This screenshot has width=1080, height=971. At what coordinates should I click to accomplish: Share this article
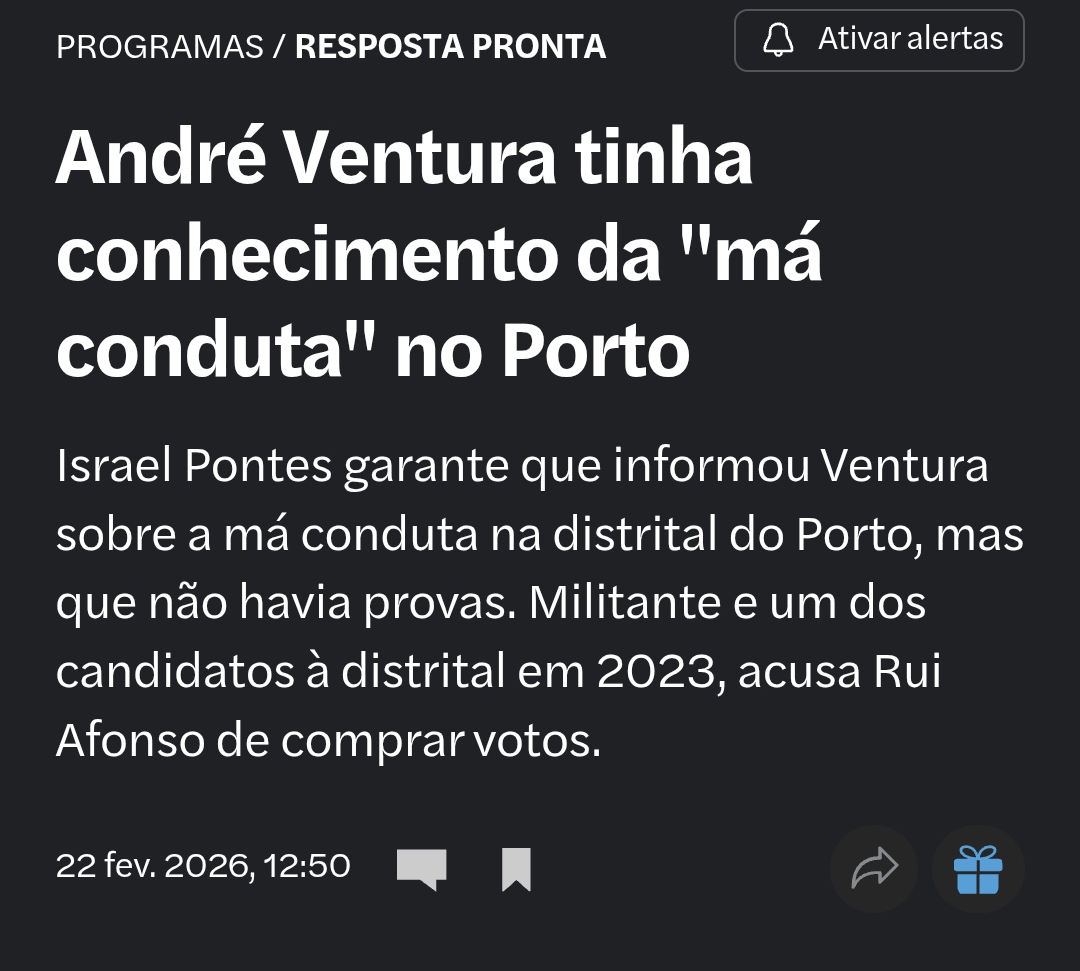(x=874, y=868)
